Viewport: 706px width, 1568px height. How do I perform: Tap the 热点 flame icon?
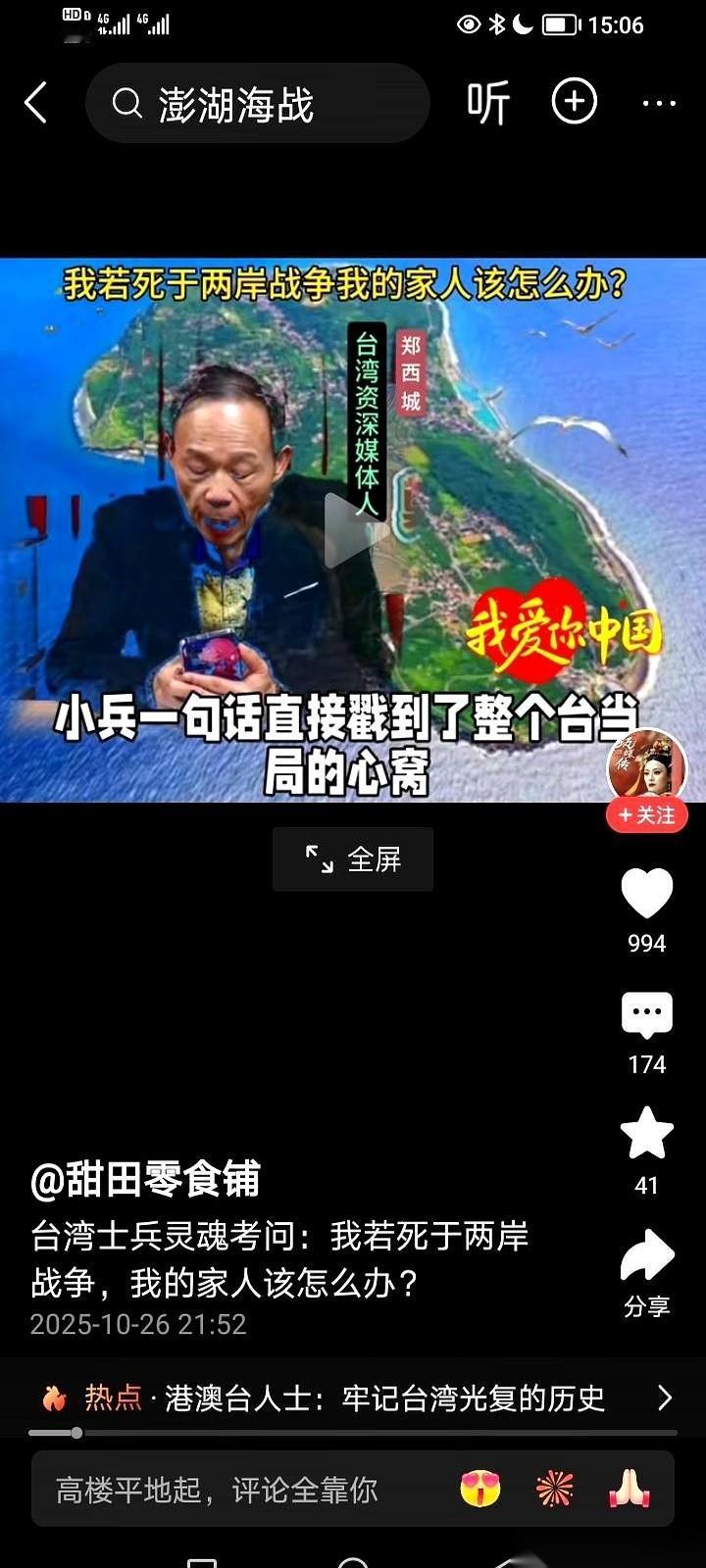(x=56, y=1398)
